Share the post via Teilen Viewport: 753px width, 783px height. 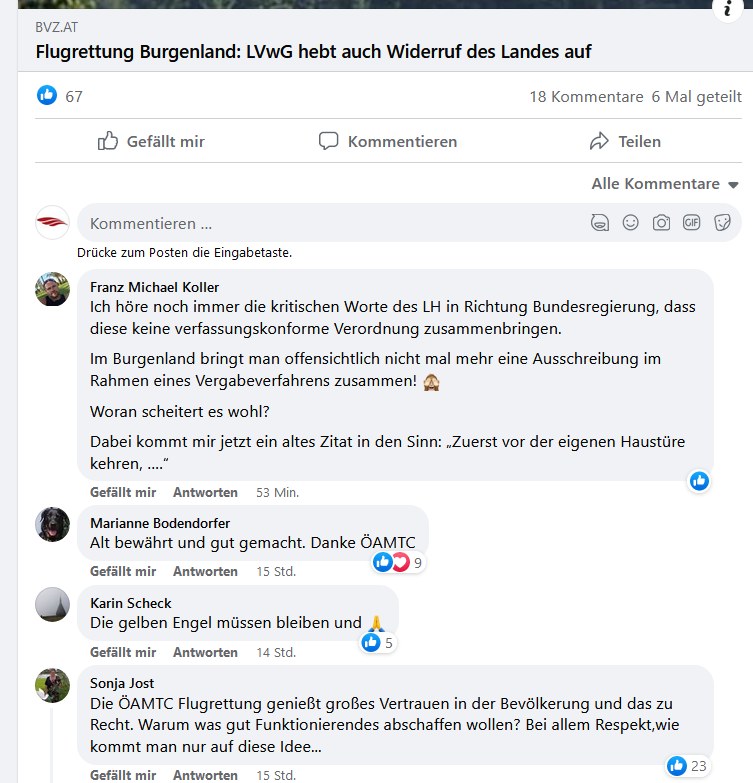(625, 142)
